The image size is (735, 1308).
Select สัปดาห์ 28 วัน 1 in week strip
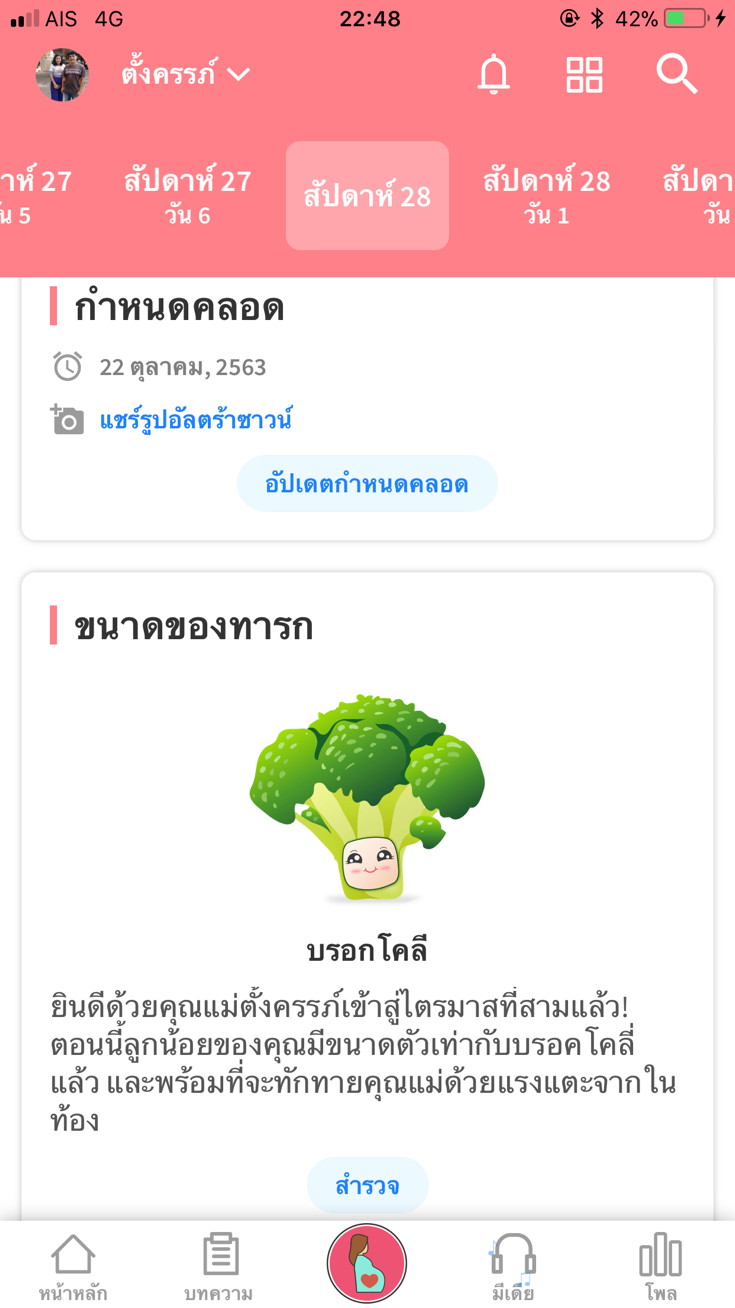(546, 196)
